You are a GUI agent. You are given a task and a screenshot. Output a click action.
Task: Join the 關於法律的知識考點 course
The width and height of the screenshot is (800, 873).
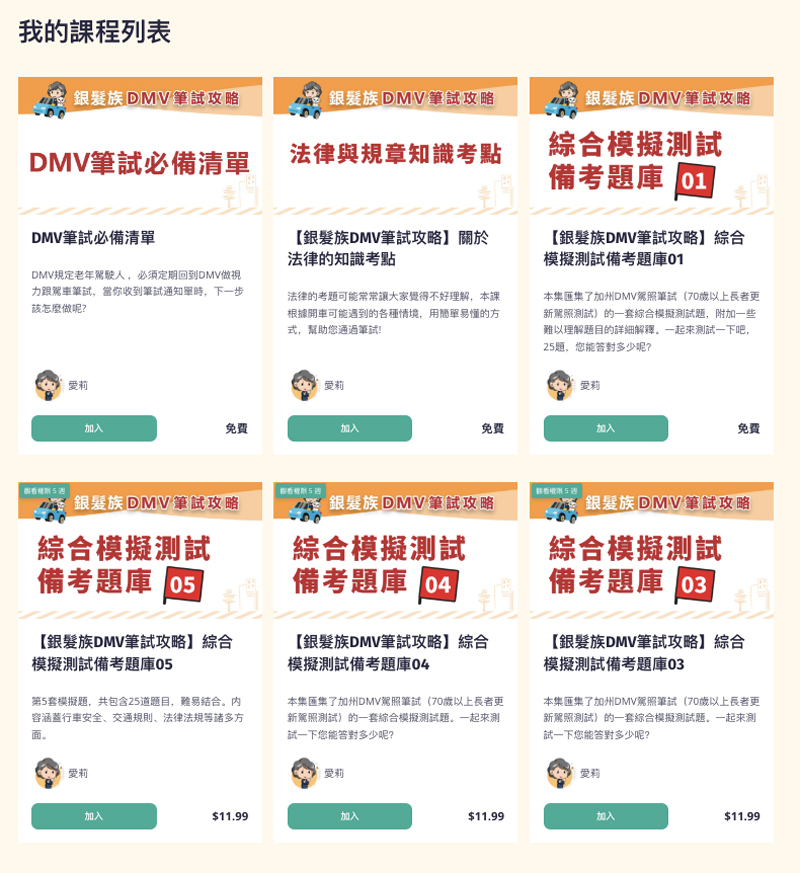pos(349,428)
